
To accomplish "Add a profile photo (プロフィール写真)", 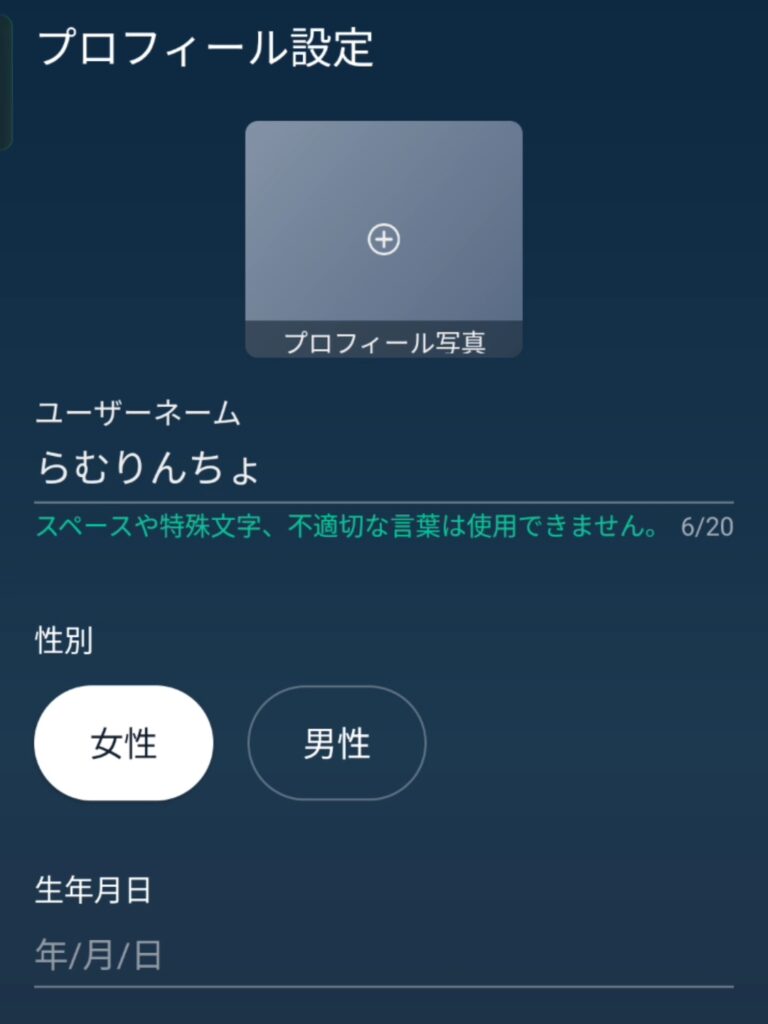I will (384, 239).
